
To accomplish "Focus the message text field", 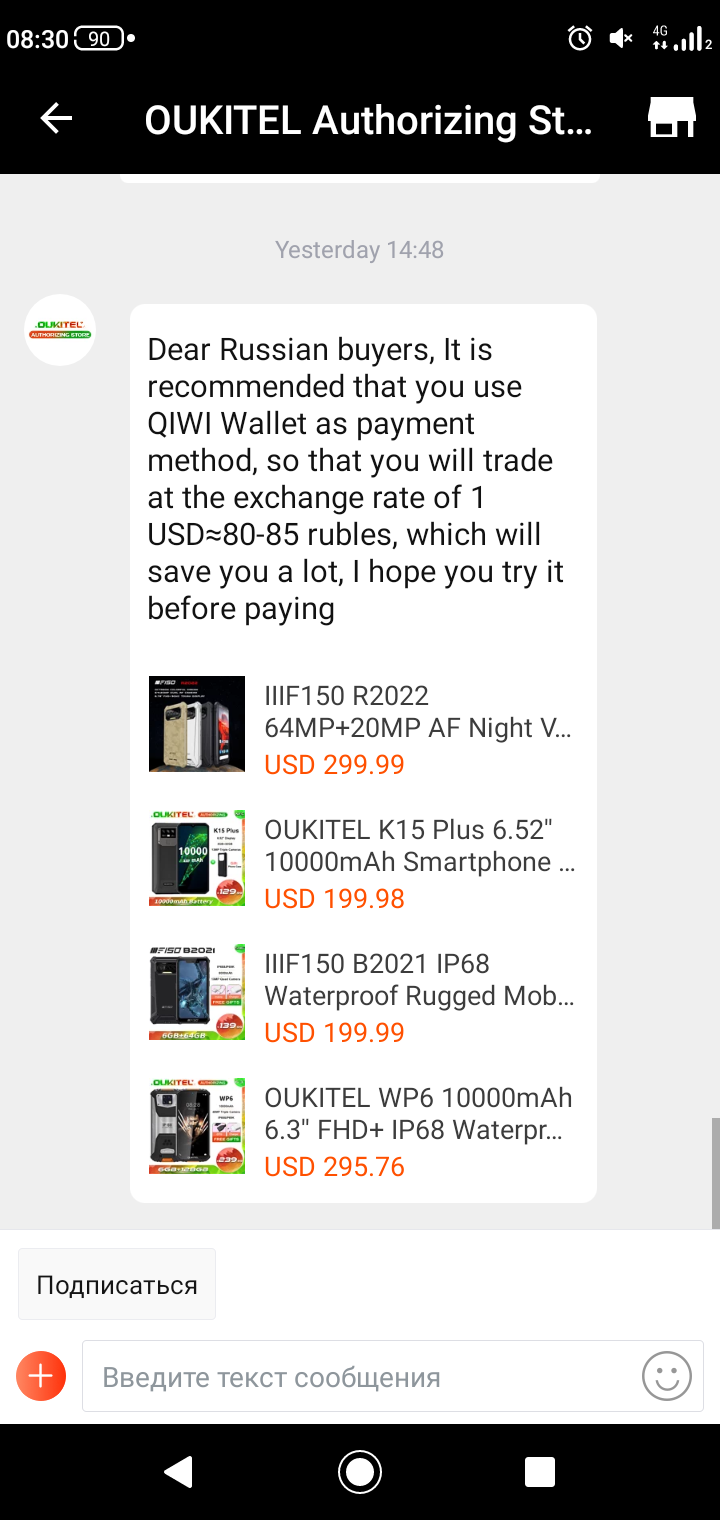I will click(x=360, y=1377).
